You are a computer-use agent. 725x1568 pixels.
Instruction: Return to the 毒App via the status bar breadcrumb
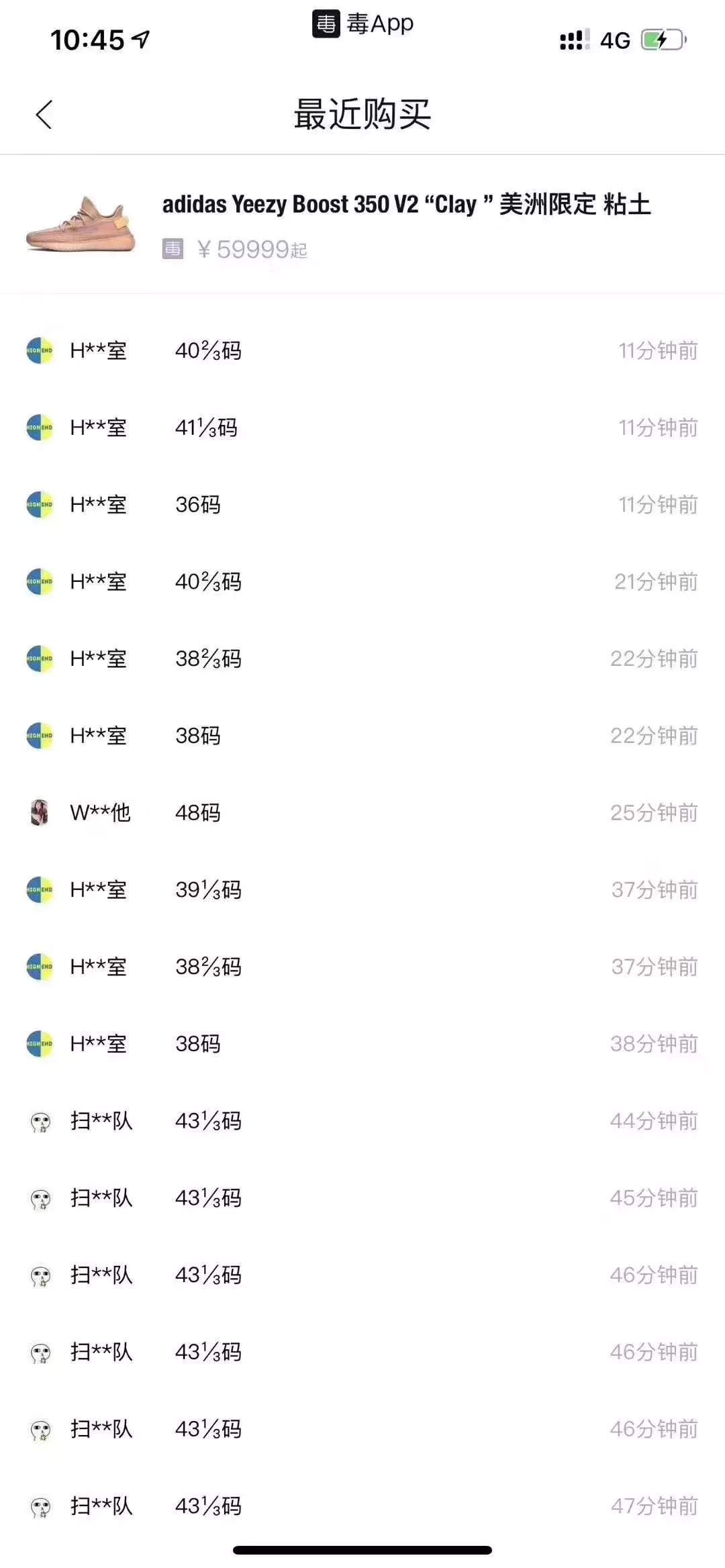point(362,24)
